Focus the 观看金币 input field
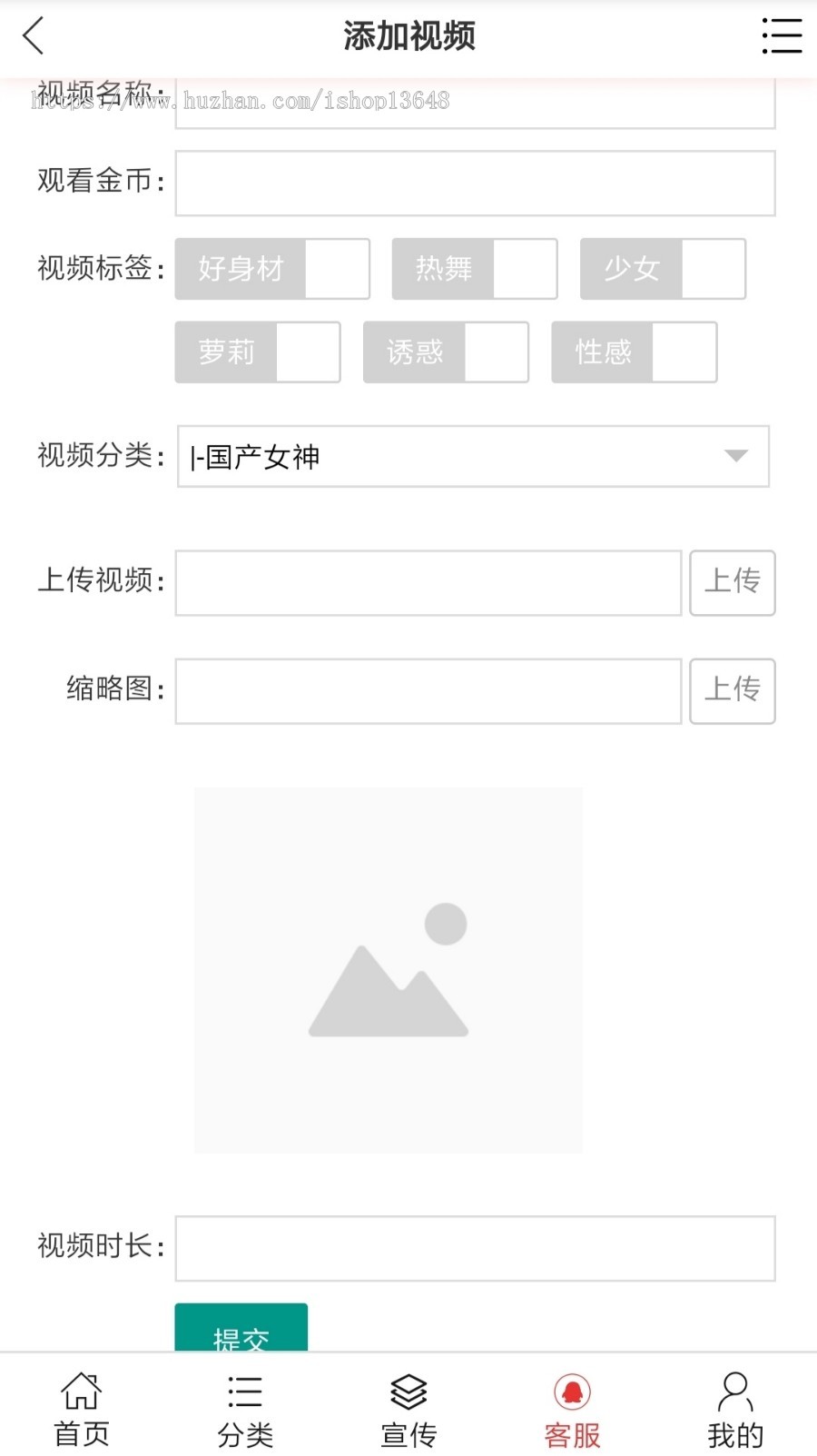Image resolution: width=817 pixels, height=1456 pixels. (475, 183)
